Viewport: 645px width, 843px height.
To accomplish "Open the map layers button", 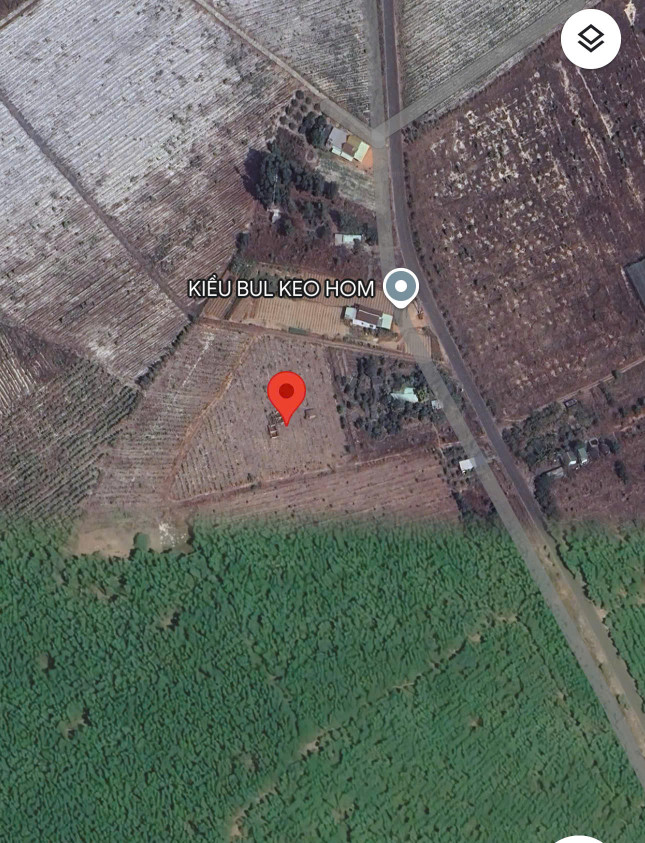I will coord(591,39).
